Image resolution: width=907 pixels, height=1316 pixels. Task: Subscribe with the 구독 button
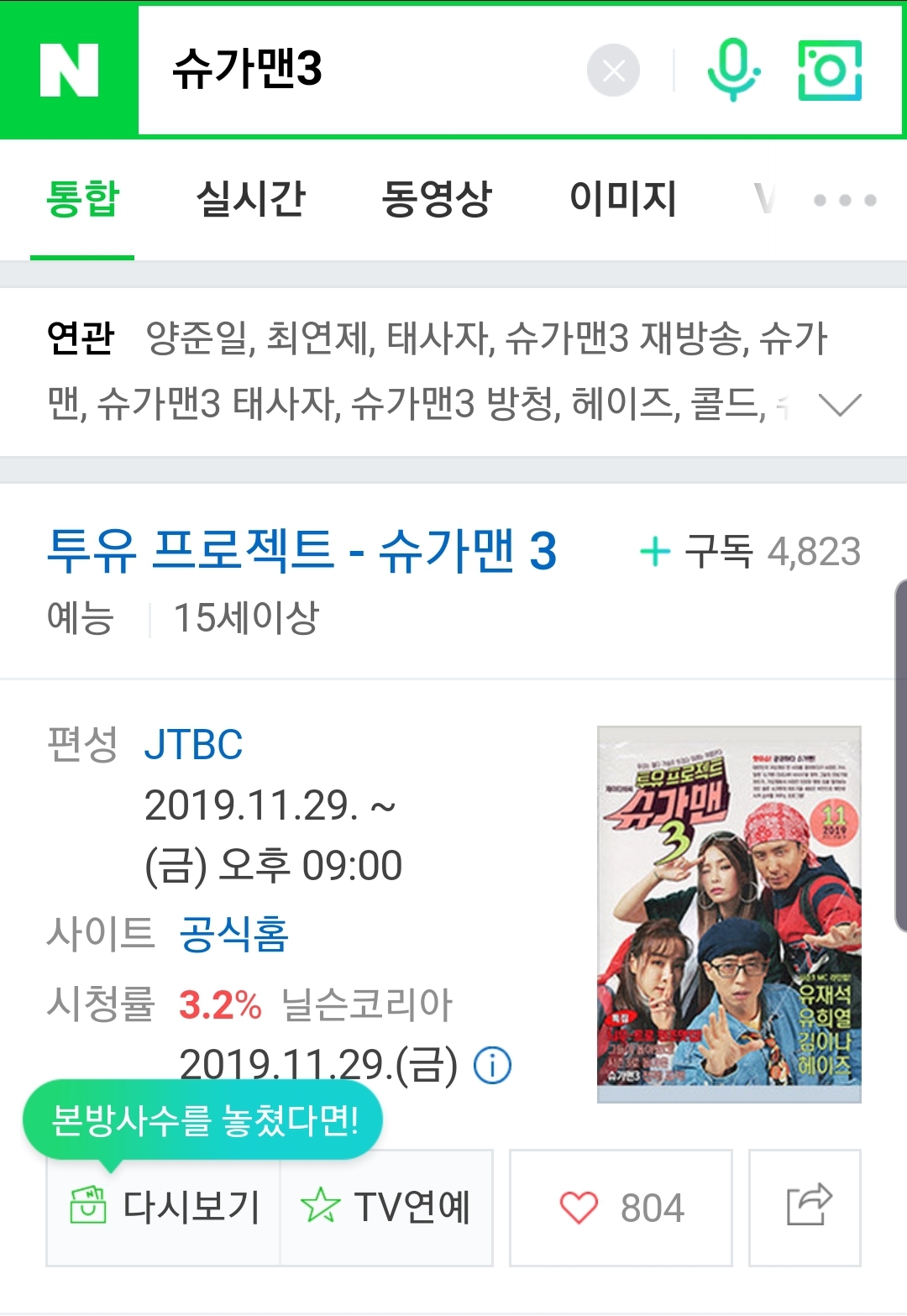(x=750, y=552)
